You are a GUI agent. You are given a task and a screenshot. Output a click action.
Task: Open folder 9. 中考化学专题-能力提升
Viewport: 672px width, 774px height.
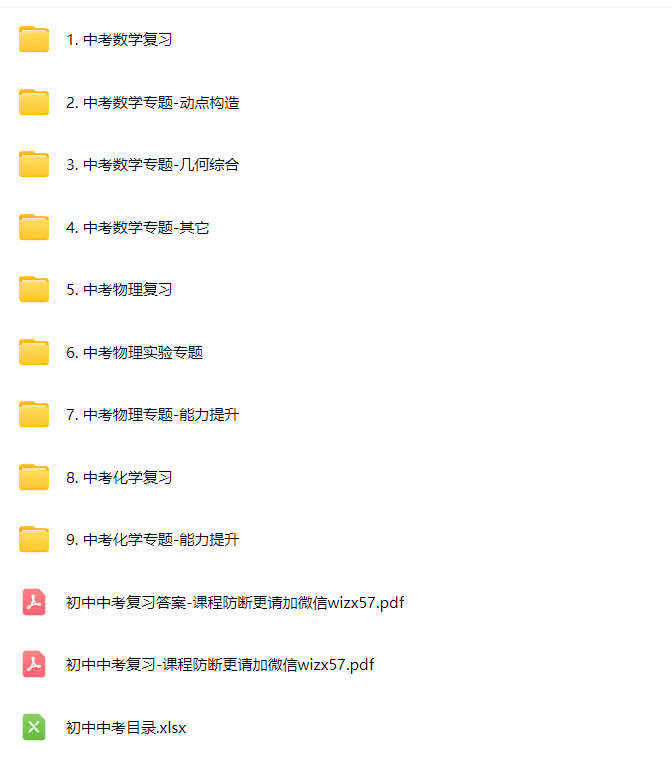point(152,540)
